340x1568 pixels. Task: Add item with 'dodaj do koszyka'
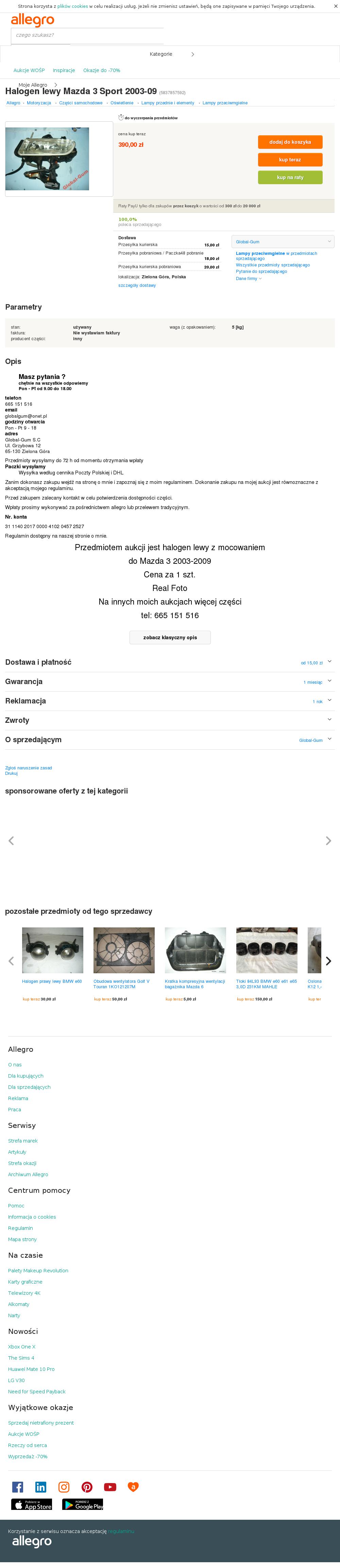point(290,142)
